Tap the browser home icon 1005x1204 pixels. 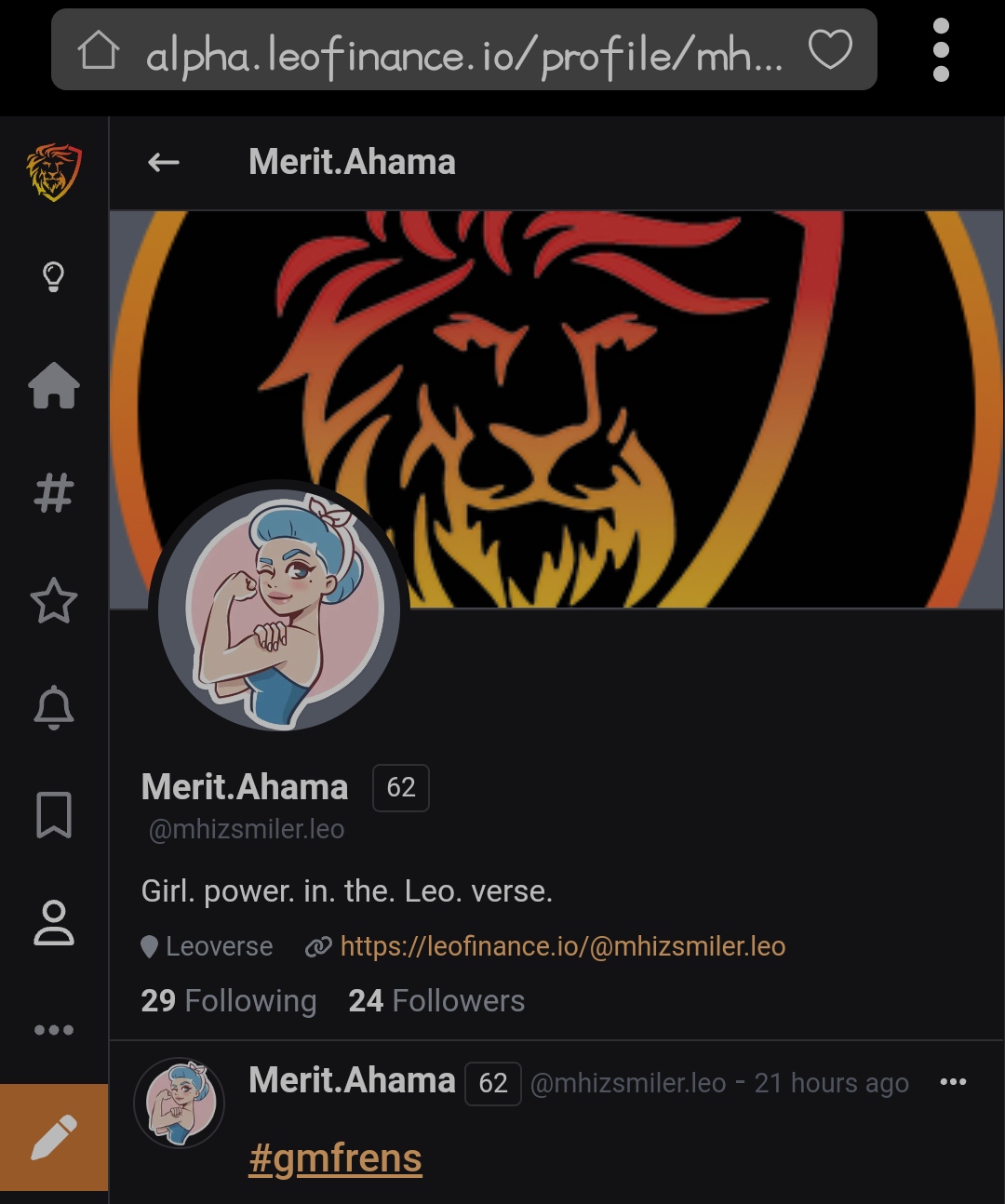pyautogui.click(x=99, y=50)
